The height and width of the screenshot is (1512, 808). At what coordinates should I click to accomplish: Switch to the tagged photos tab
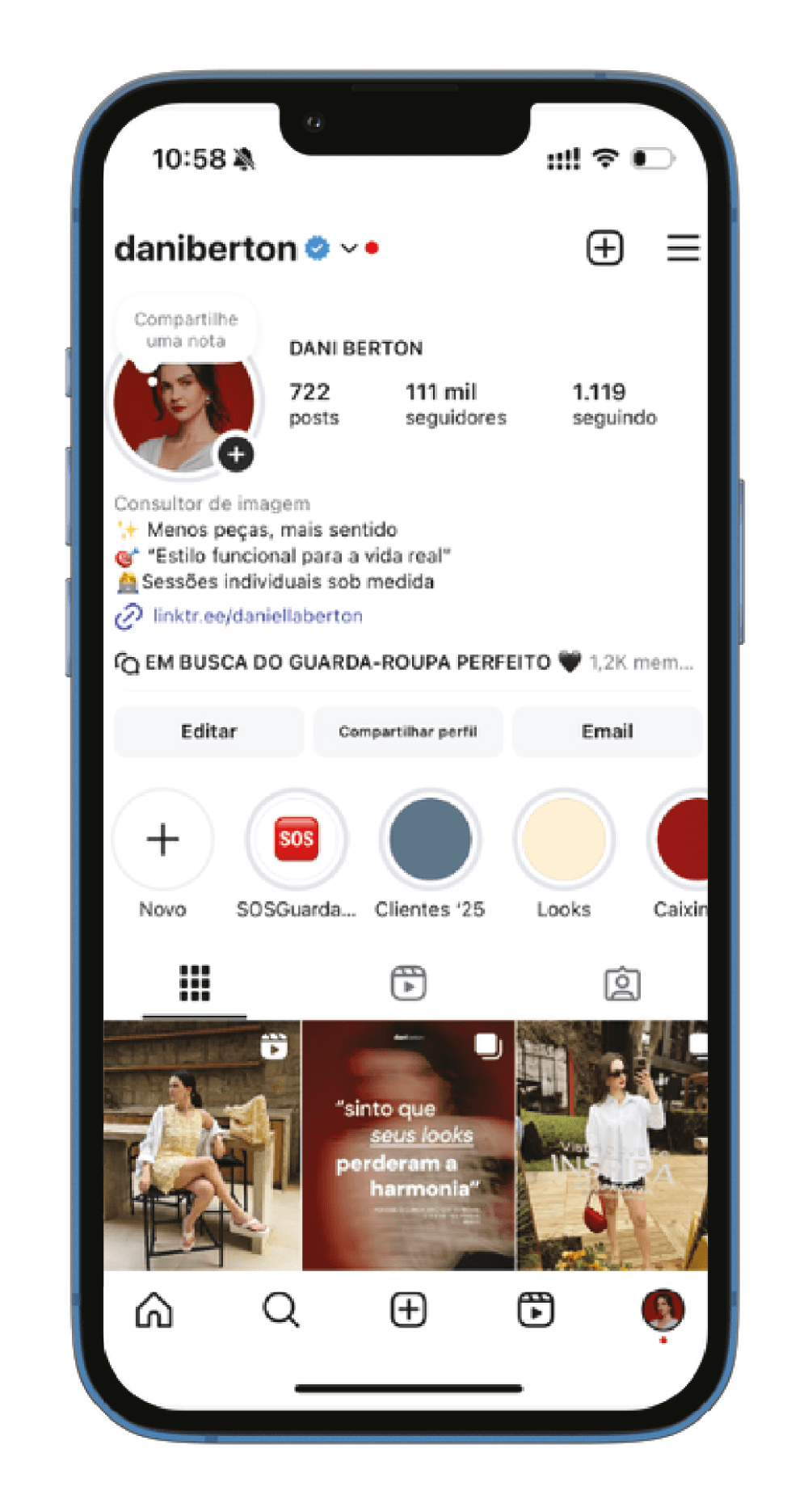coord(622,983)
